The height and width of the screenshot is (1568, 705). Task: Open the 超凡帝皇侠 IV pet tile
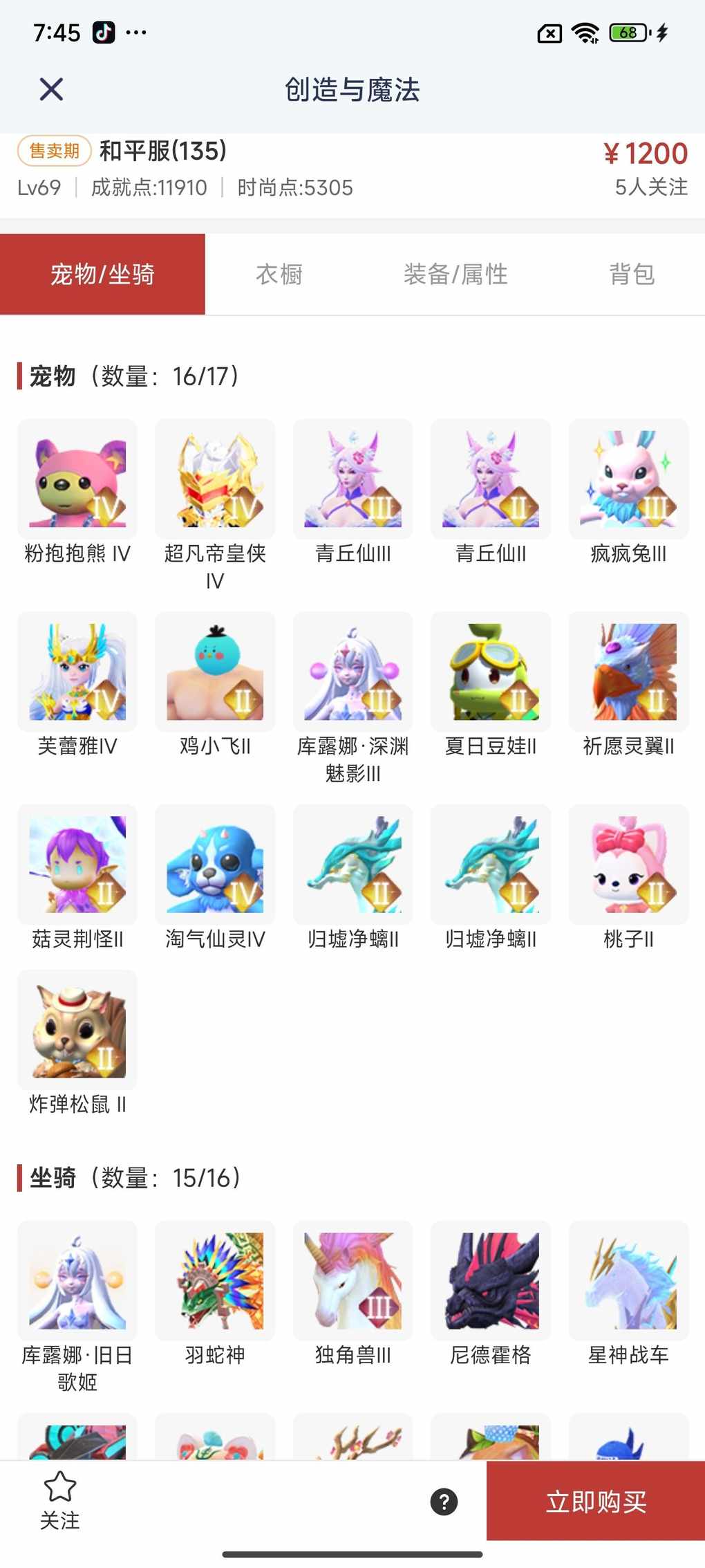click(215, 479)
